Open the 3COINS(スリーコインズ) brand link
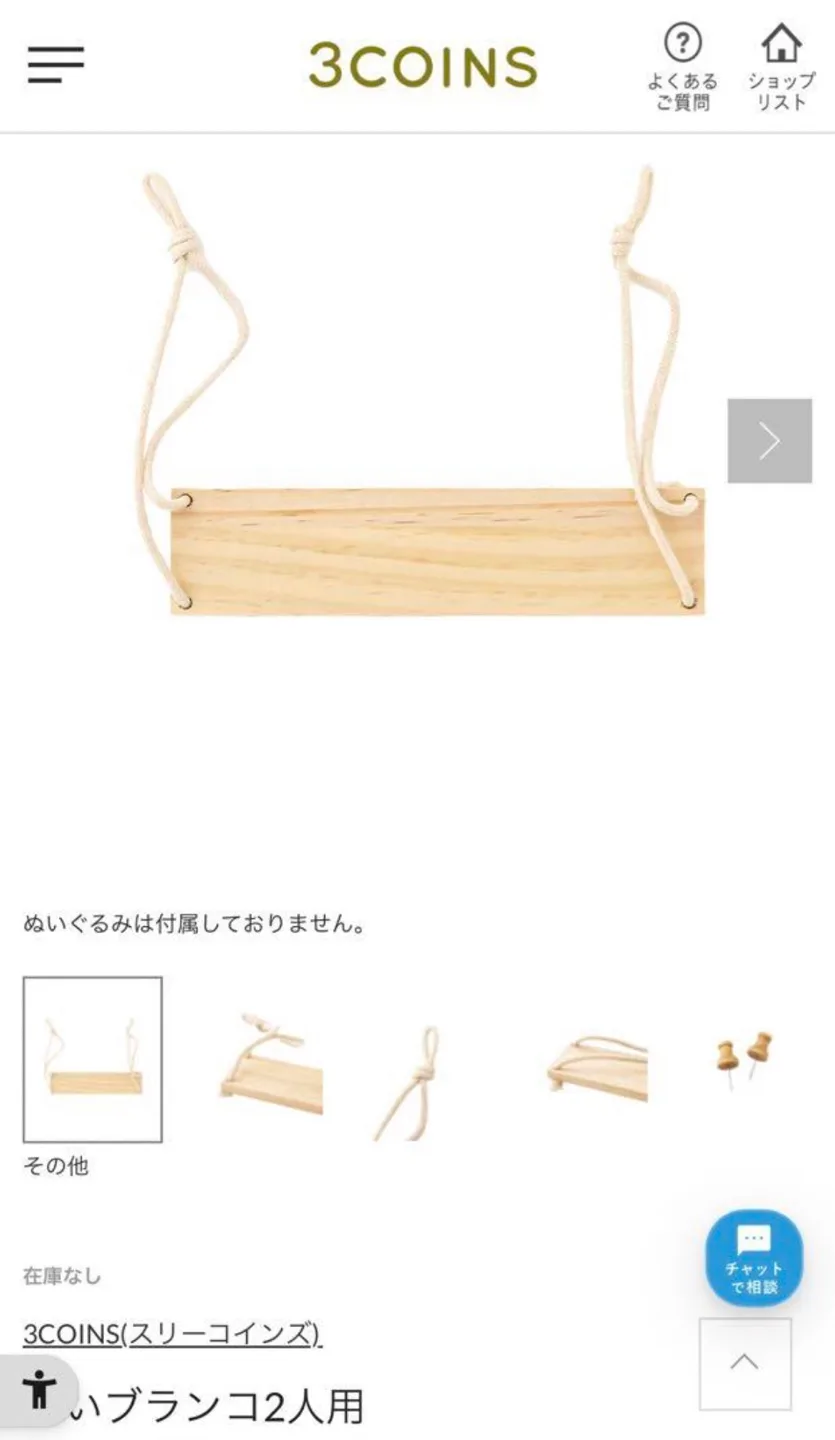Image resolution: width=835 pixels, height=1440 pixels. (x=172, y=1333)
